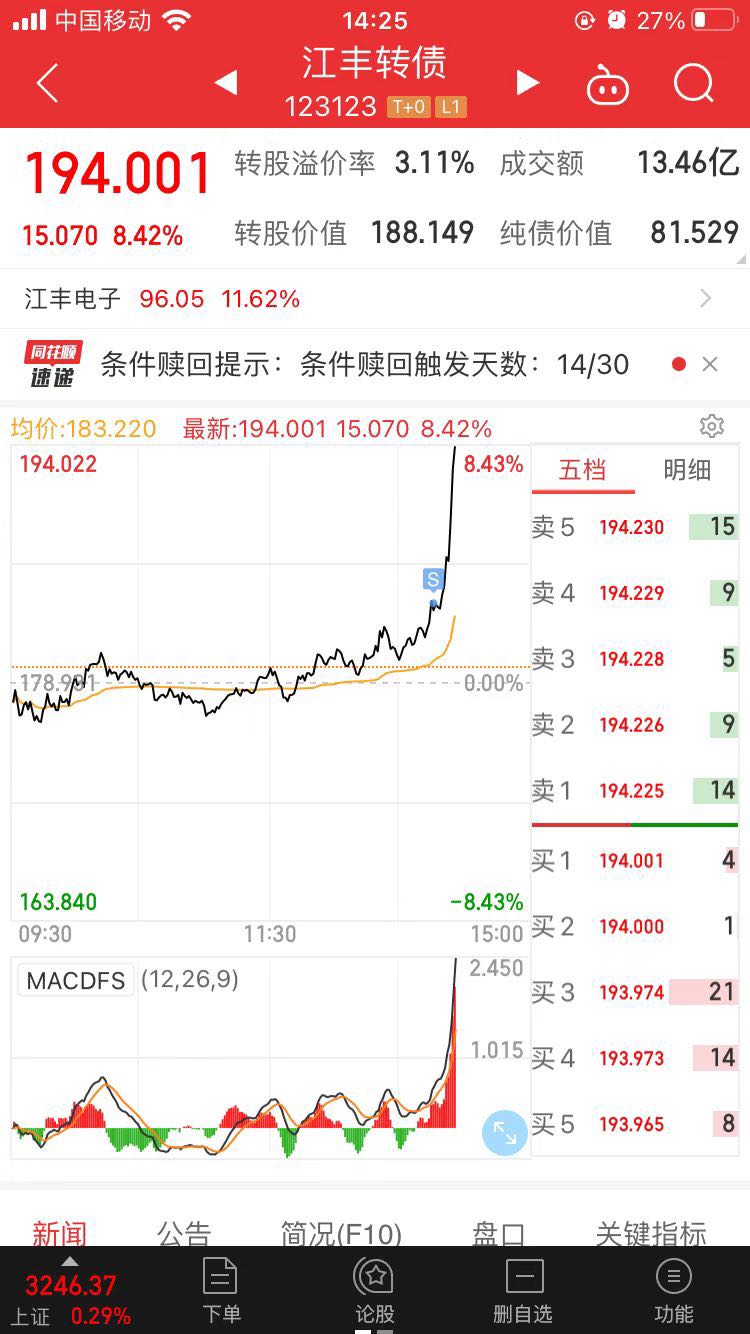750x1334 pixels.
Task: Switch to the 新闻 tab
Action: [x=59, y=1234]
